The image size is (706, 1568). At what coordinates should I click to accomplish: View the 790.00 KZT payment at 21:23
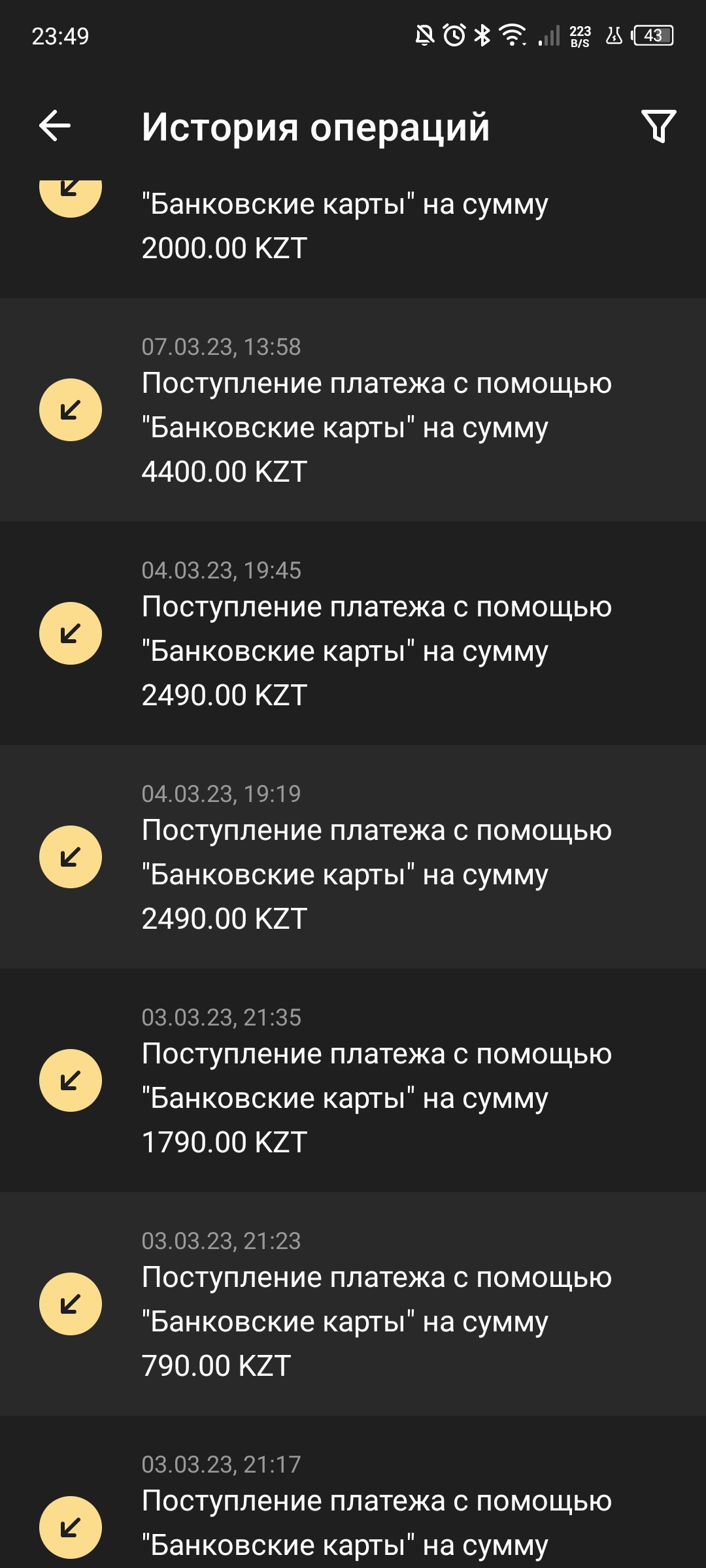tap(353, 1304)
